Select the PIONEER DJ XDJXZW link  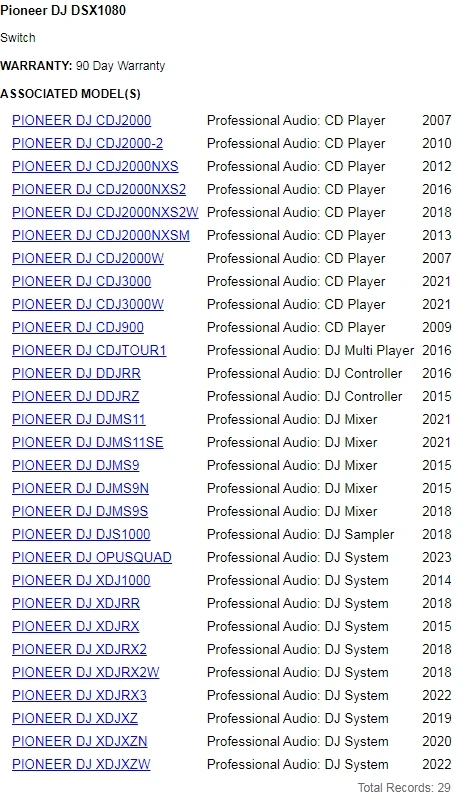(81, 765)
